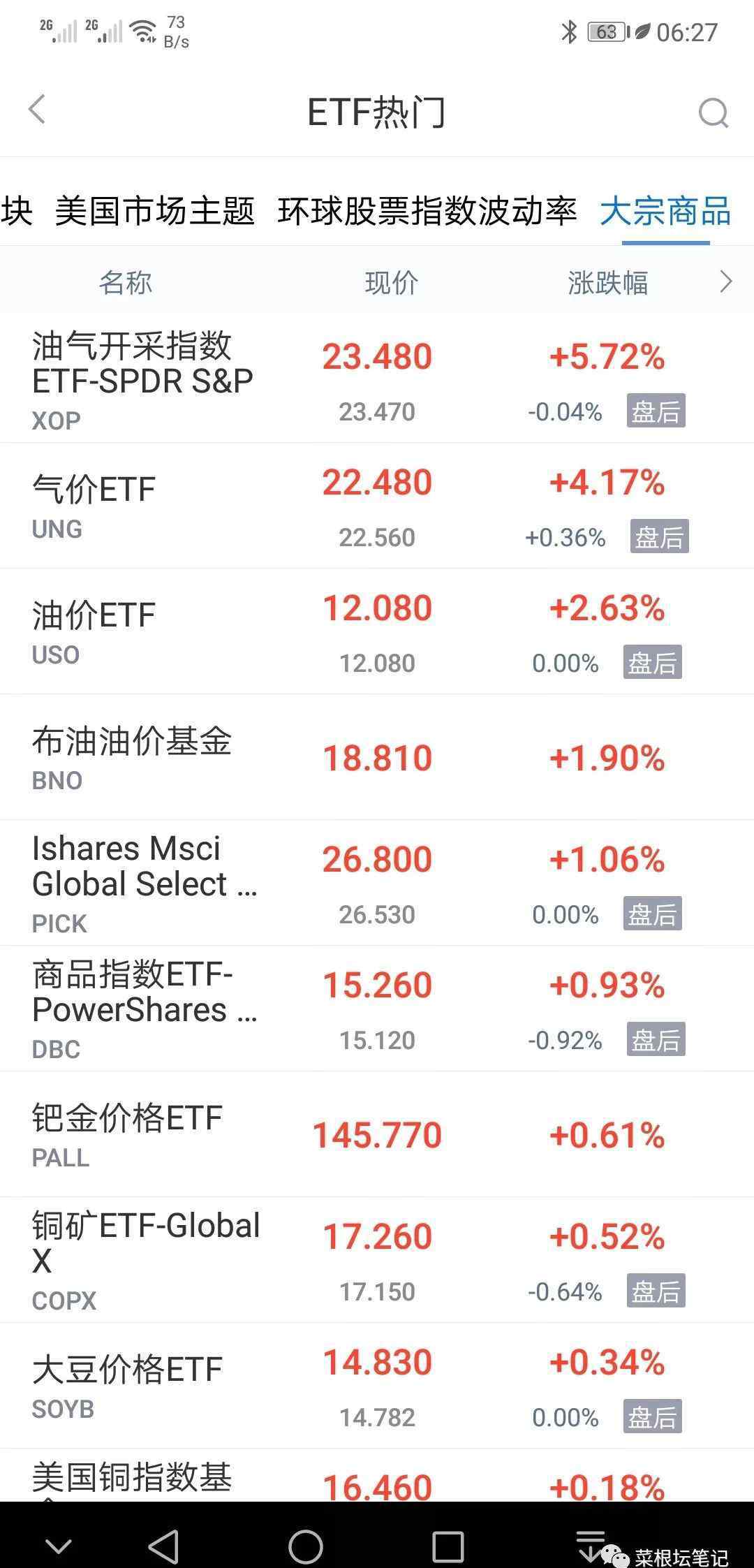Open the BNO 布油油价基金 row

(377, 757)
